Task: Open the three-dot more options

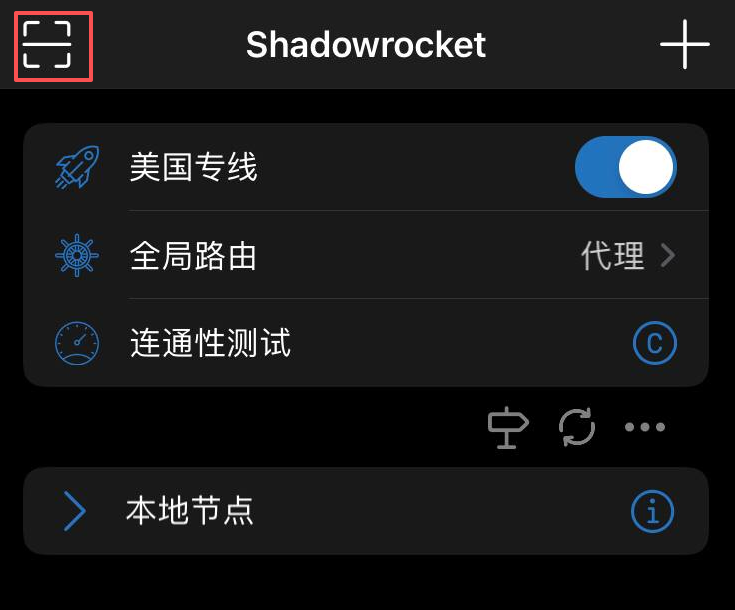Action: 644,427
